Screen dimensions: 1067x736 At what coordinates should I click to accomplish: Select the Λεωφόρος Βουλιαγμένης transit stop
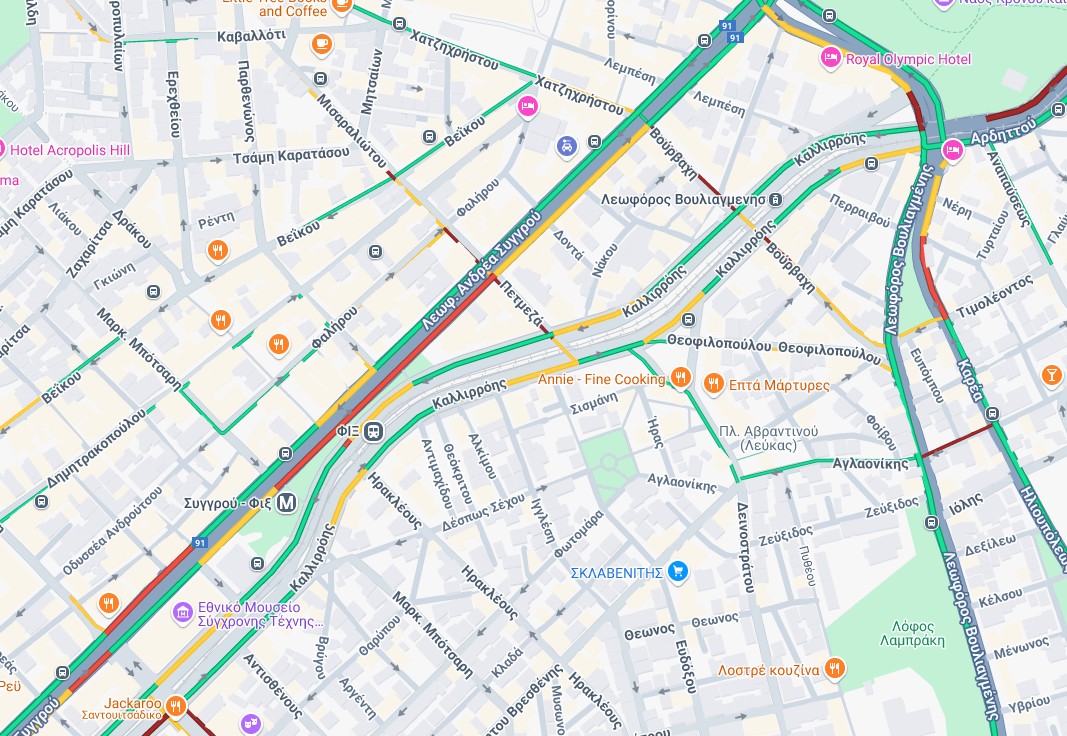[x=776, y=199]
